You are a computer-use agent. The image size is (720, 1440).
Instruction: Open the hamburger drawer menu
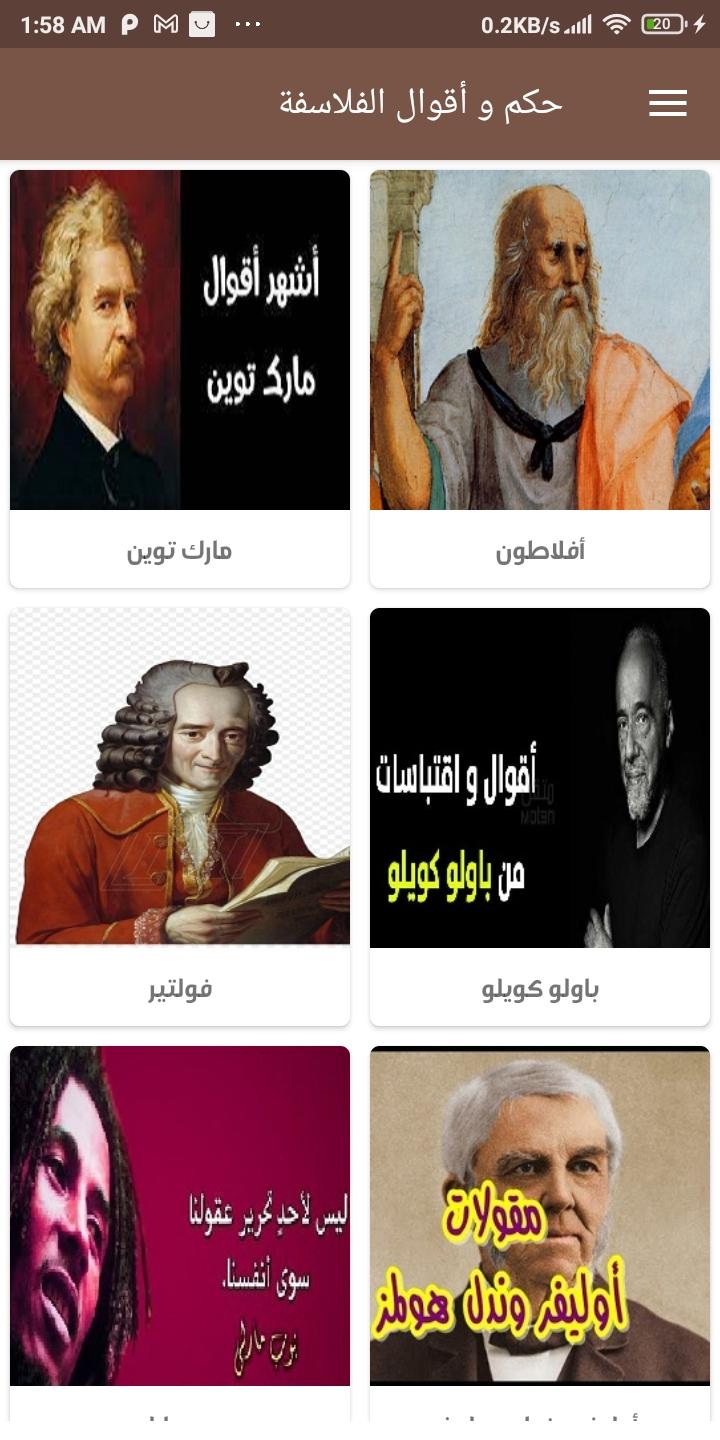click(667, 103)
